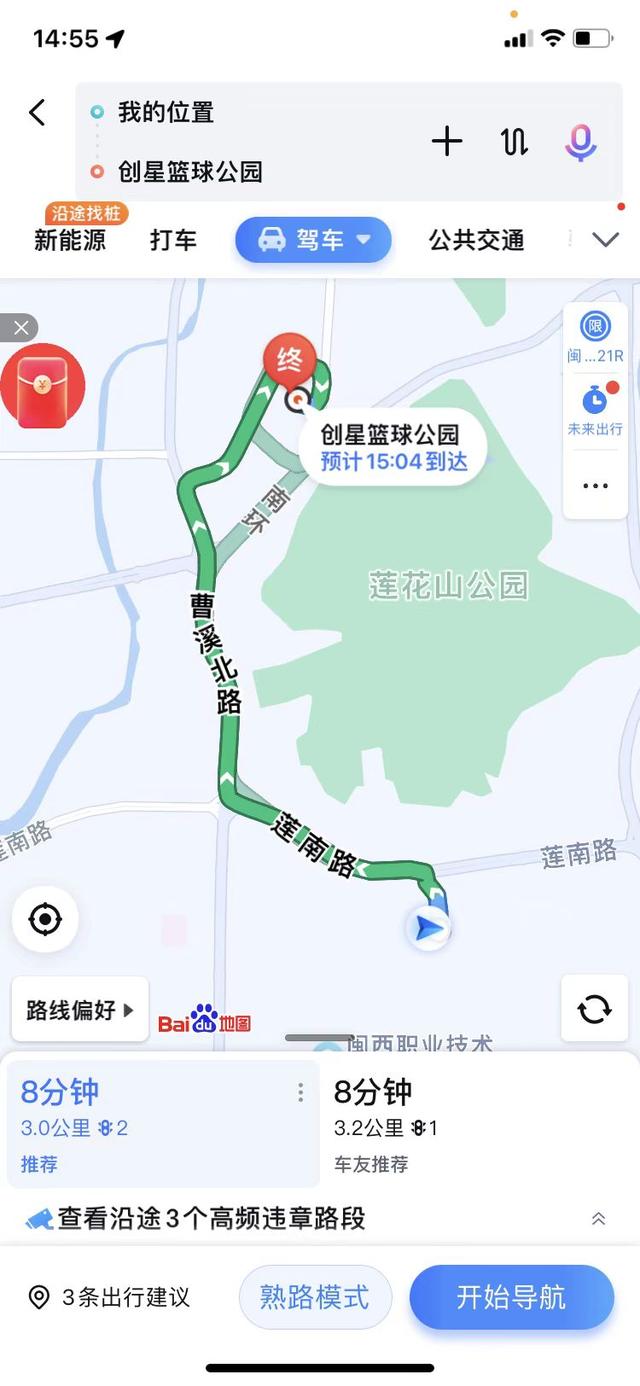Viewport: 640px width, 1386px height.
Task: Switch to the 打车 tab
Action: click(173, 240)
